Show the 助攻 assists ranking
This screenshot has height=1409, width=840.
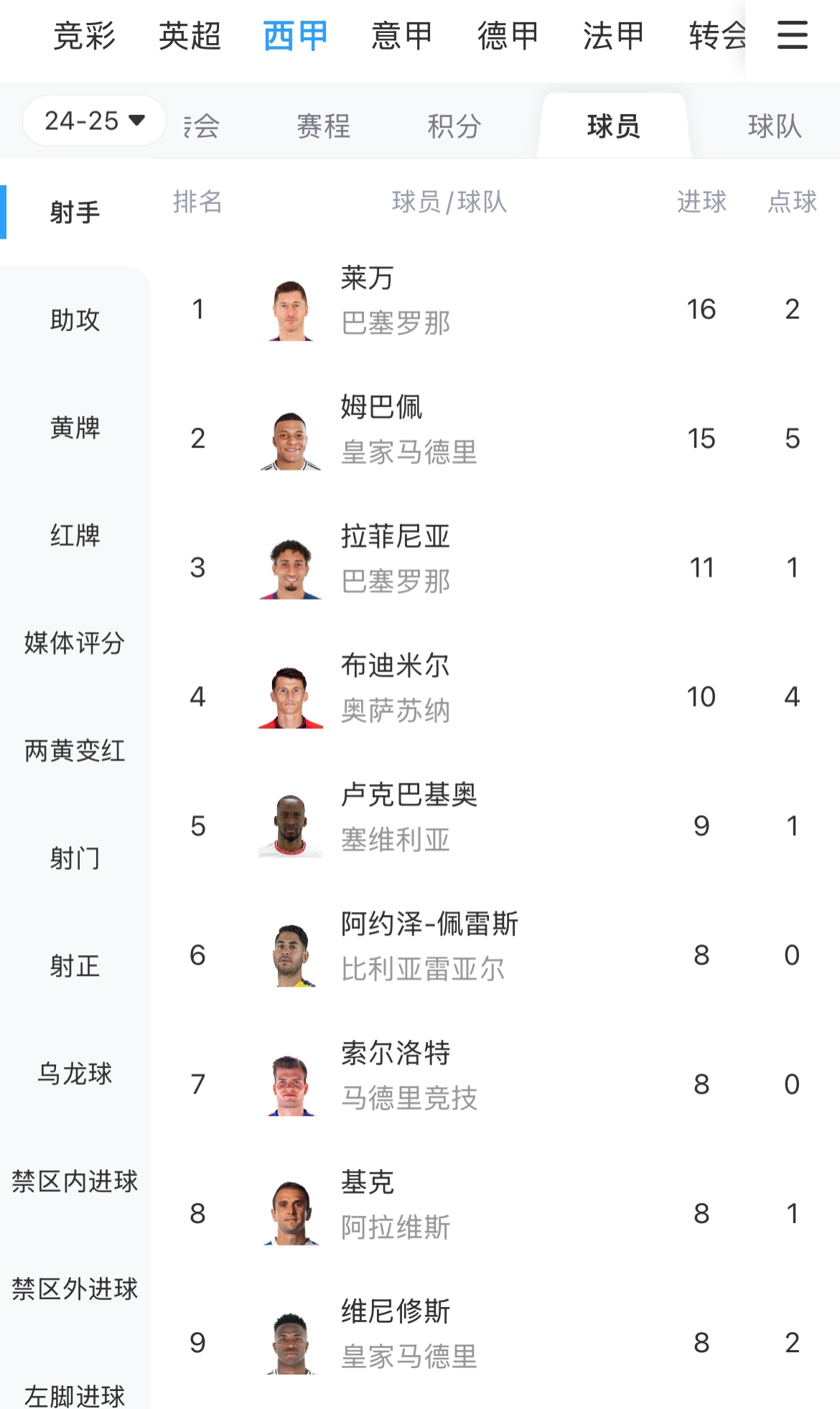click(75, 320)
